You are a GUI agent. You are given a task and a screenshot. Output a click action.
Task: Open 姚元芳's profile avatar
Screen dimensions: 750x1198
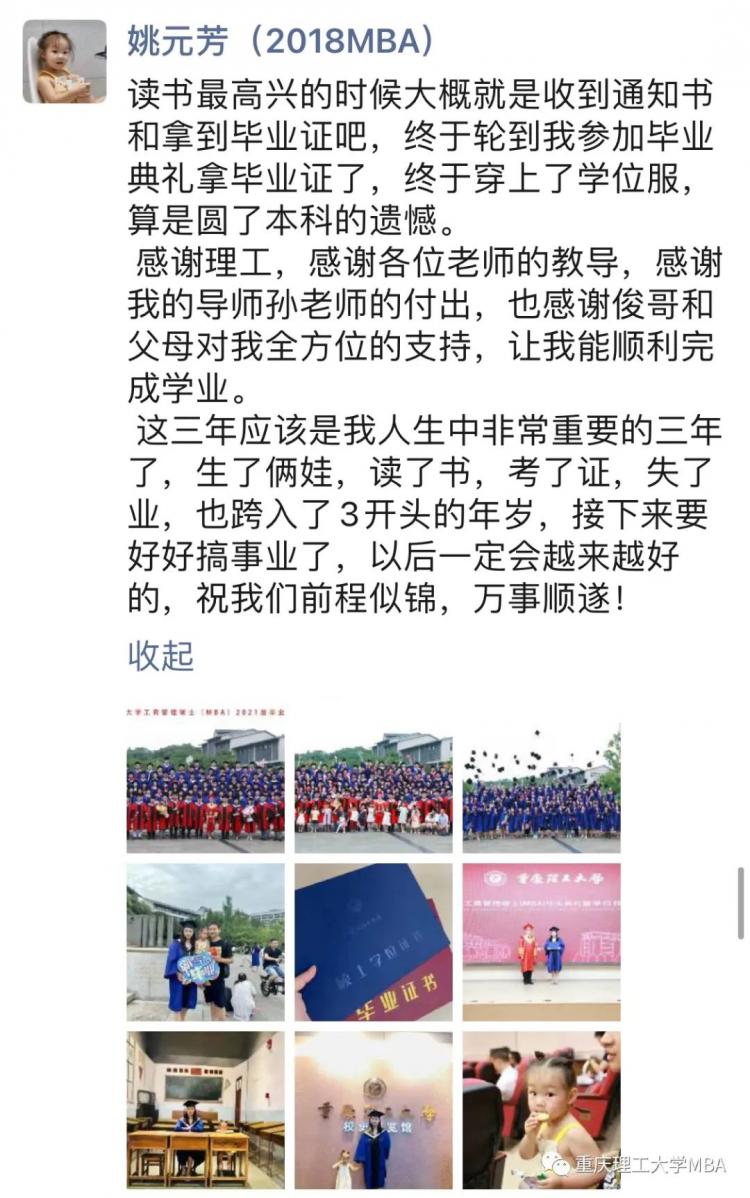point(64,61)
